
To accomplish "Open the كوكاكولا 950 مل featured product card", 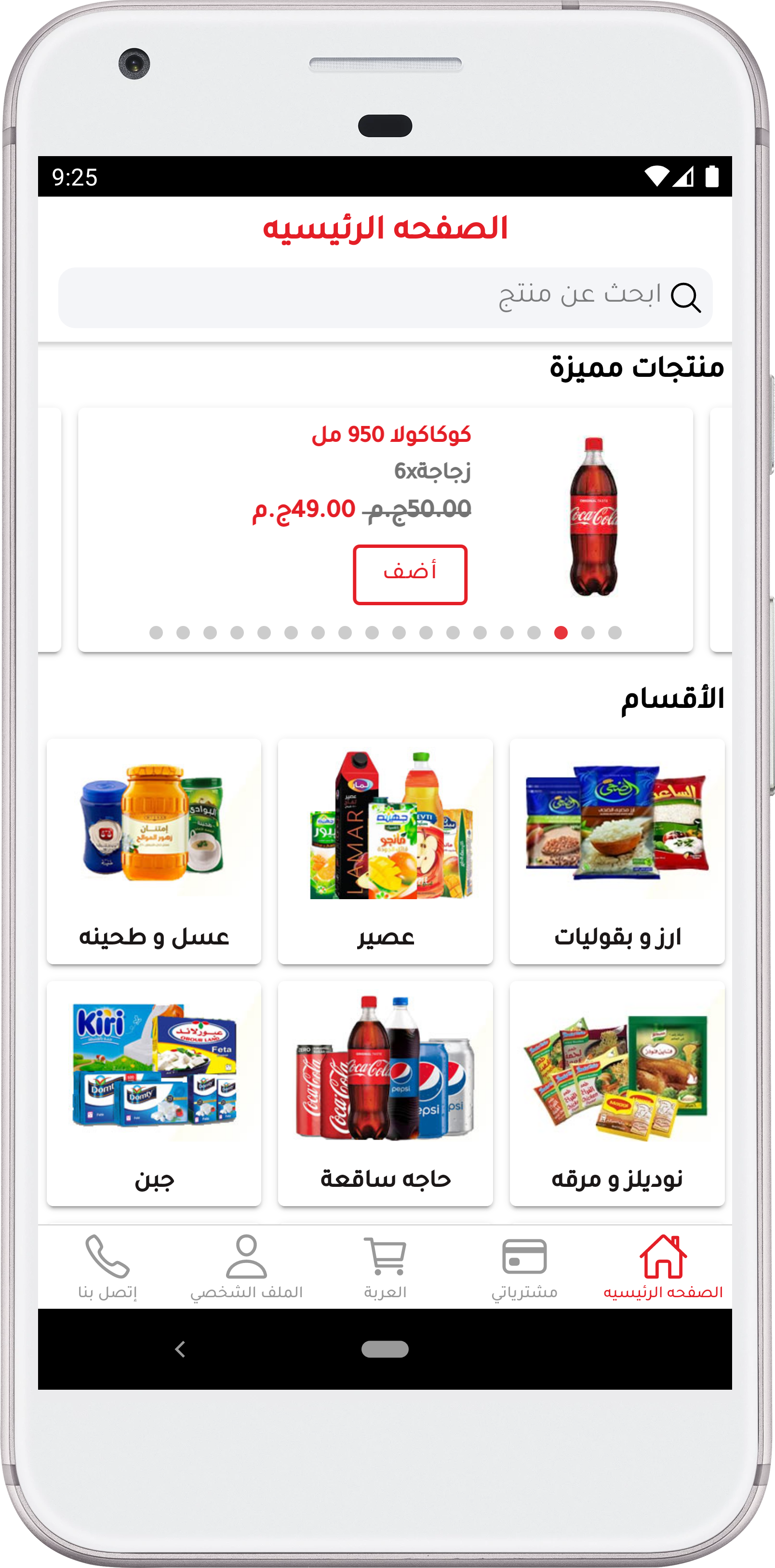I will (x=385, y=529).
